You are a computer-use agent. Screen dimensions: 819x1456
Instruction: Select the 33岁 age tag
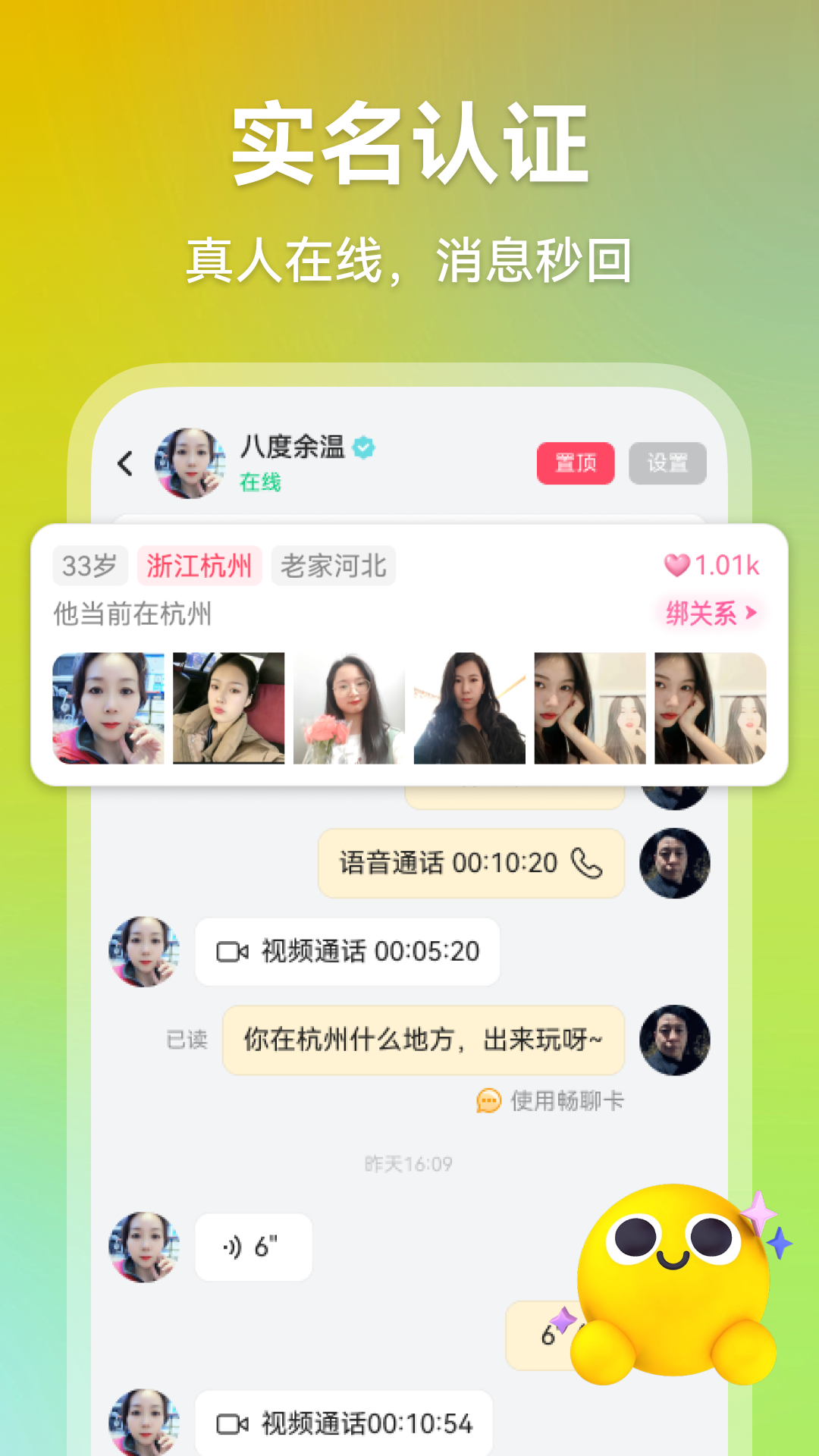point(89,566)
